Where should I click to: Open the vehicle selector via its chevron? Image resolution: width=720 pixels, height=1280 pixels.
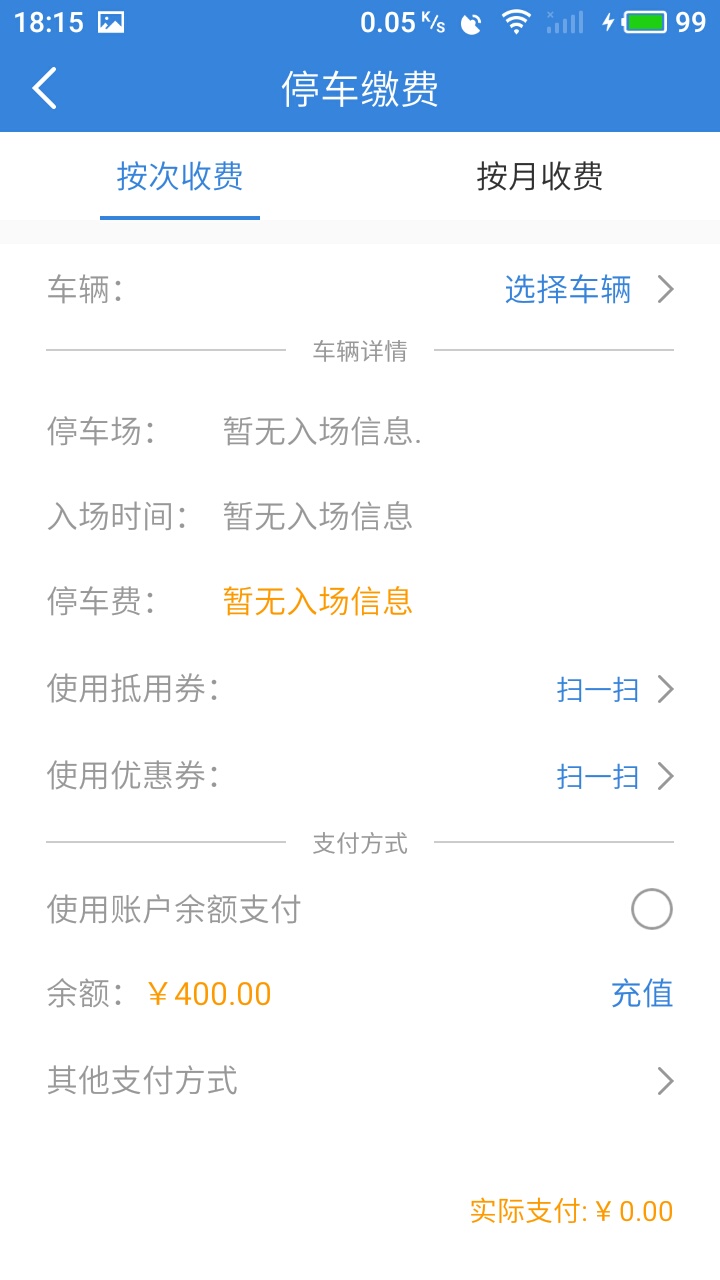[x=666, y=290]
